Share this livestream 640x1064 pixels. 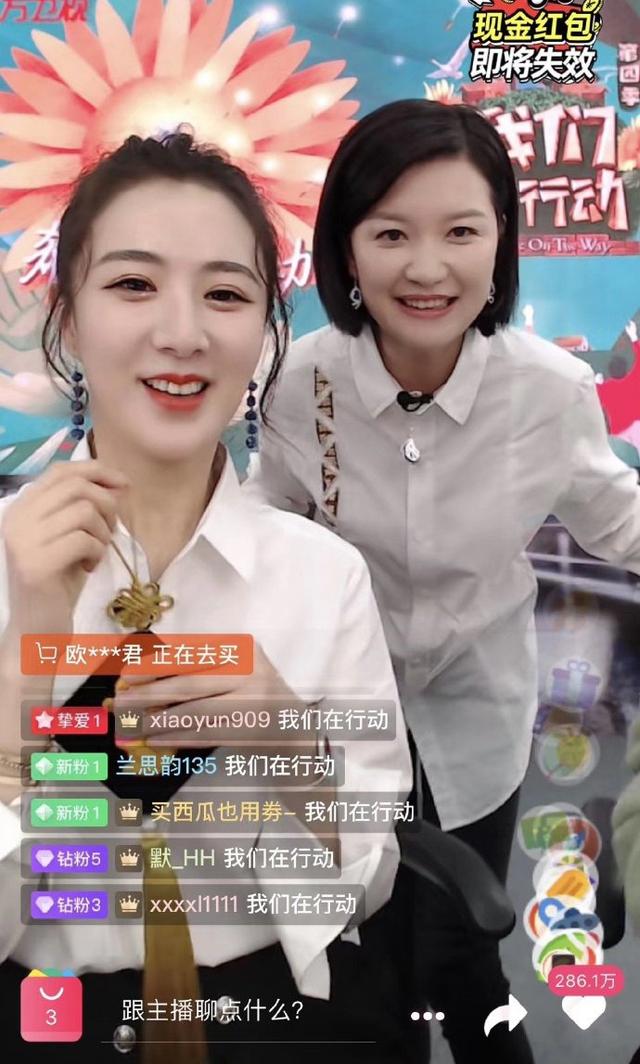[x=505, y=1016]
